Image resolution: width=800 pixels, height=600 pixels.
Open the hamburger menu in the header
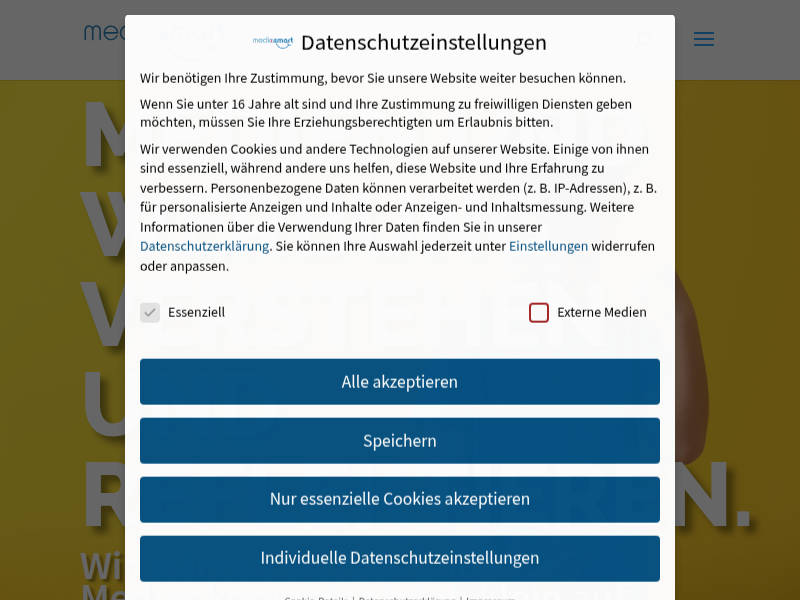(703, 39)
